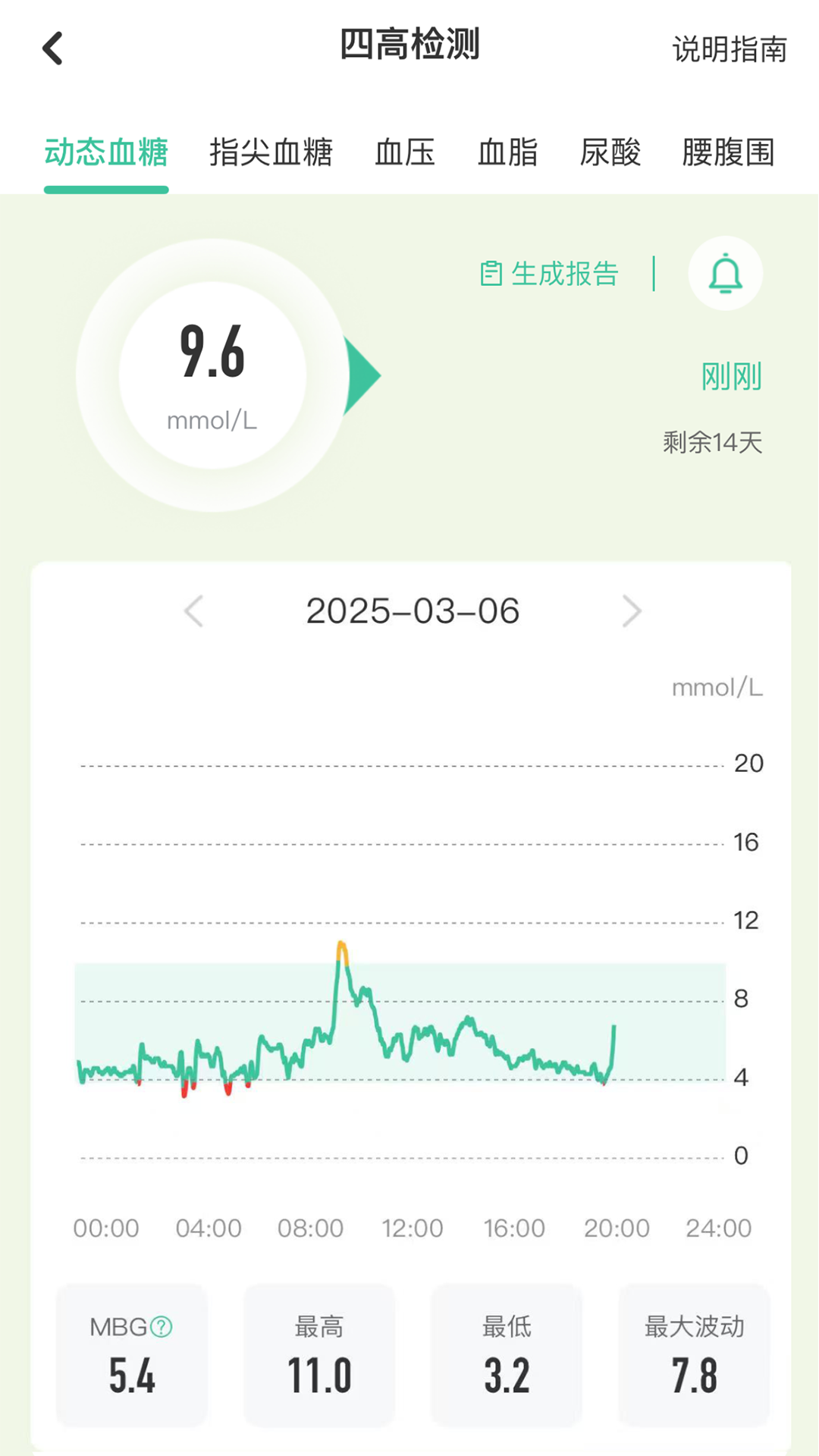Select the 腰腹围 tab
The height and width of the screenshot is (1456, 819).
click(x=727, y=153)
